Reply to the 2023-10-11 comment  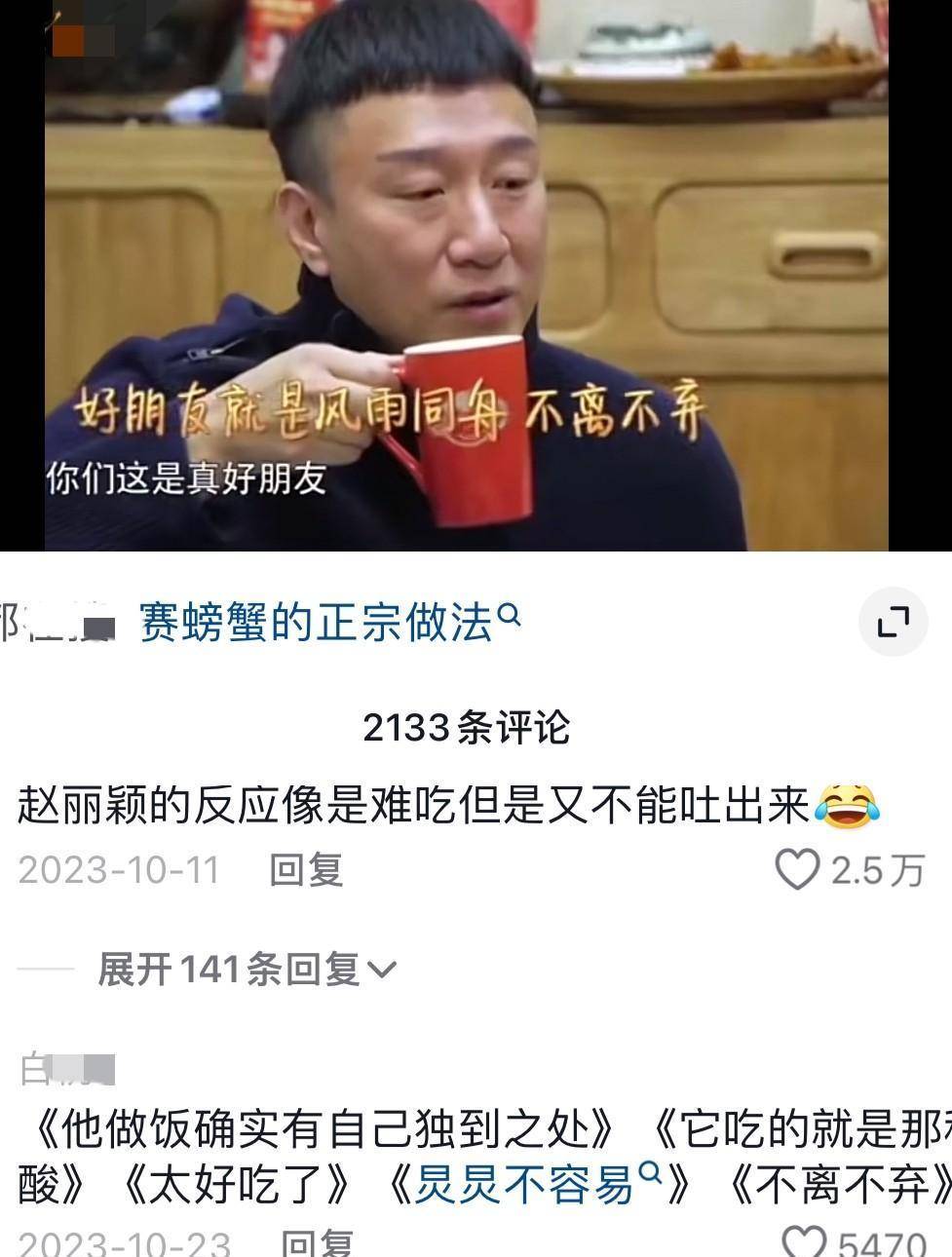coord(306,869)
